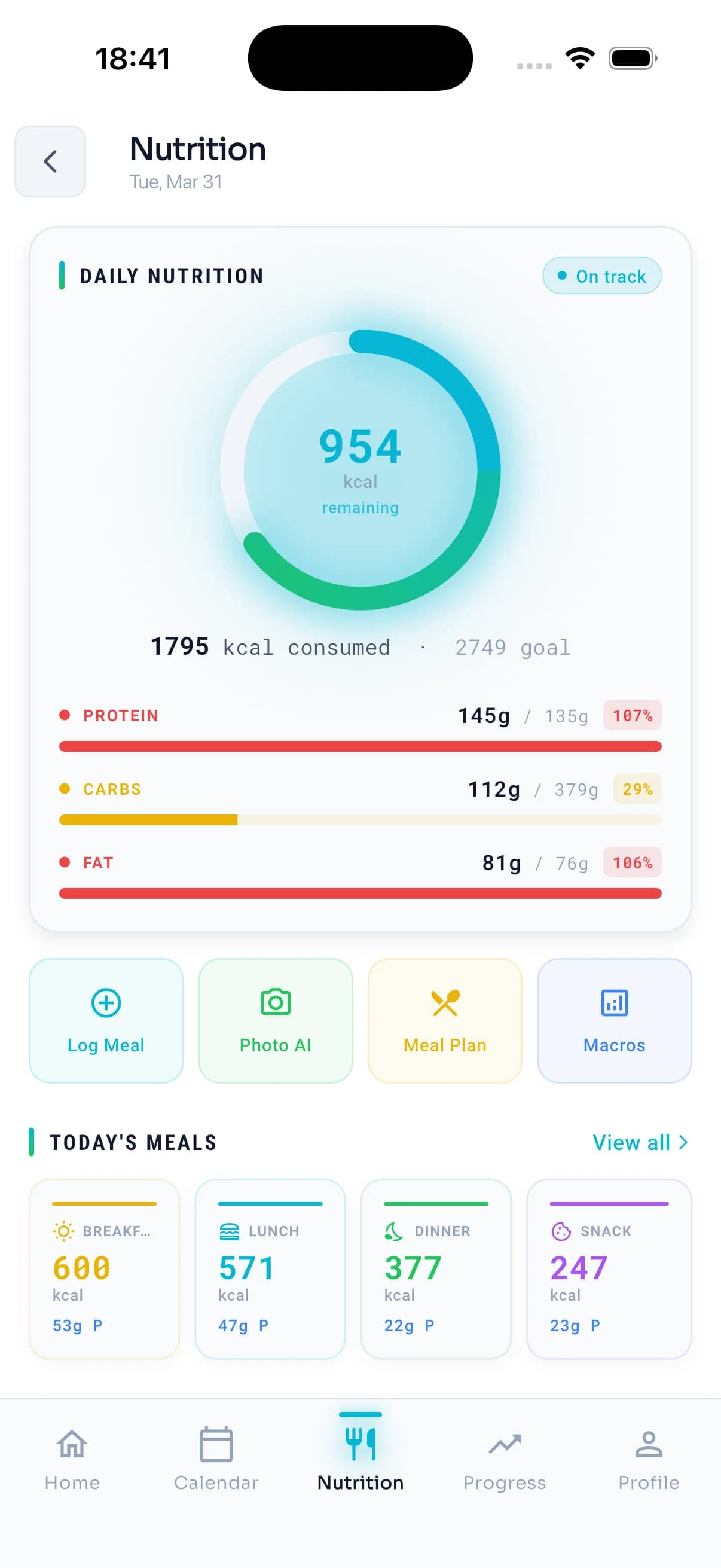Tap the carbs progress bar
The height and width of the screenshot is (1568, 721).
359,820
